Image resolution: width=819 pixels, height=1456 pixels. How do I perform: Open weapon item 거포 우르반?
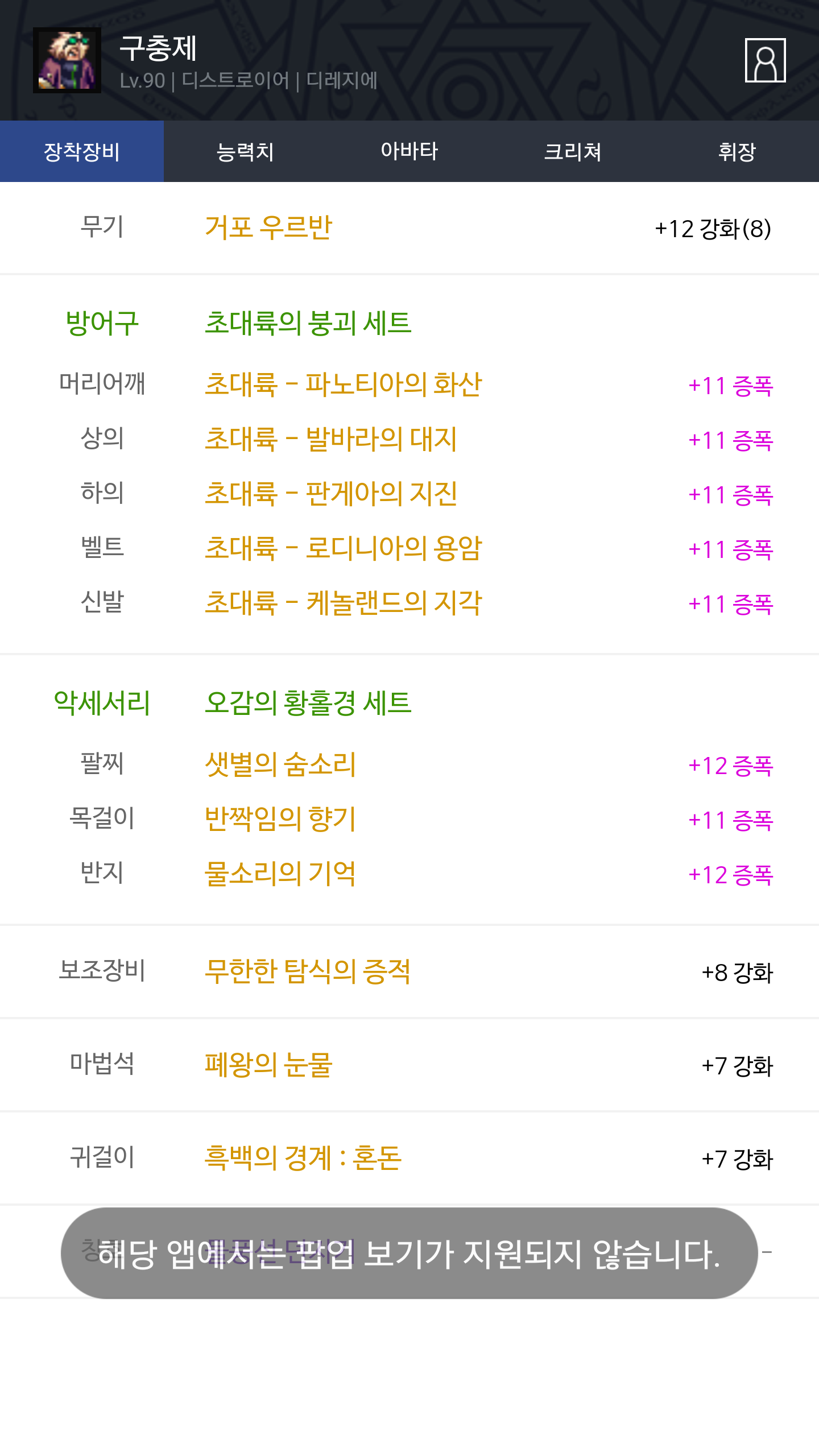click(268, 227)
